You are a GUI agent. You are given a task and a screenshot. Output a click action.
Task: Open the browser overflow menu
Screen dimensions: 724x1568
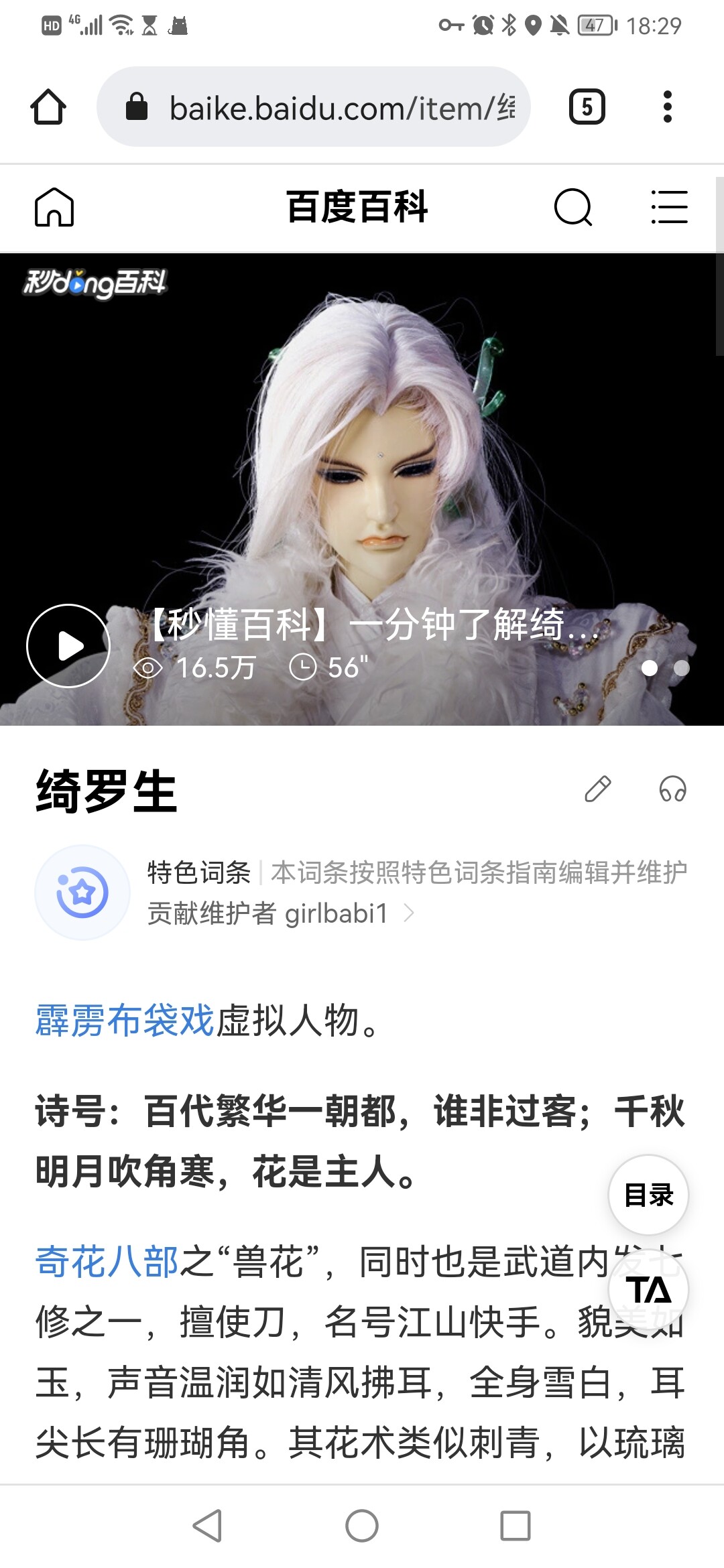tap(666, 107)
